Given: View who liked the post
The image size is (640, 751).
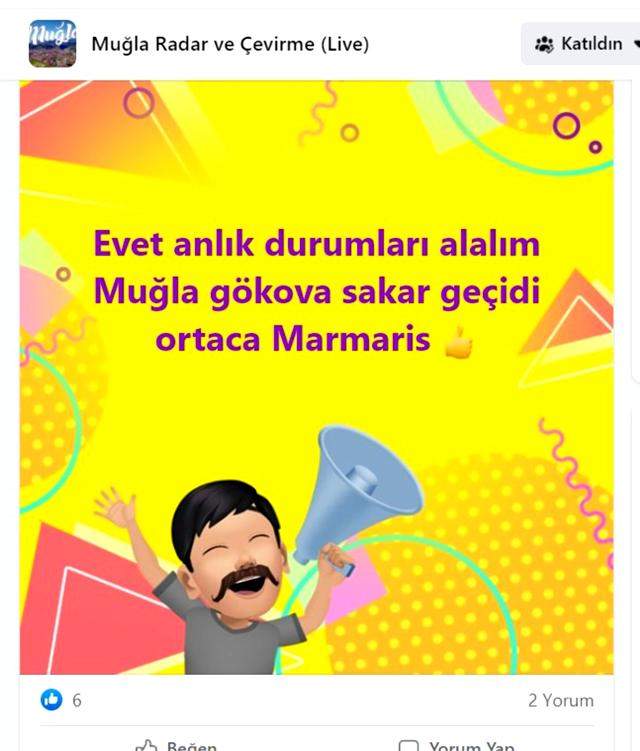Looking at the screenshot, I should (61, 700).
